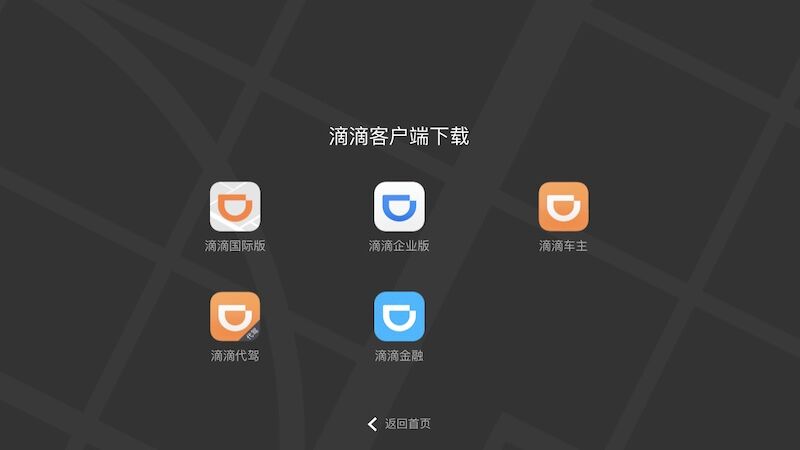Open the 滴滴代驾 app download
Viewport: 800px width, 450px height.
[235, 317]
